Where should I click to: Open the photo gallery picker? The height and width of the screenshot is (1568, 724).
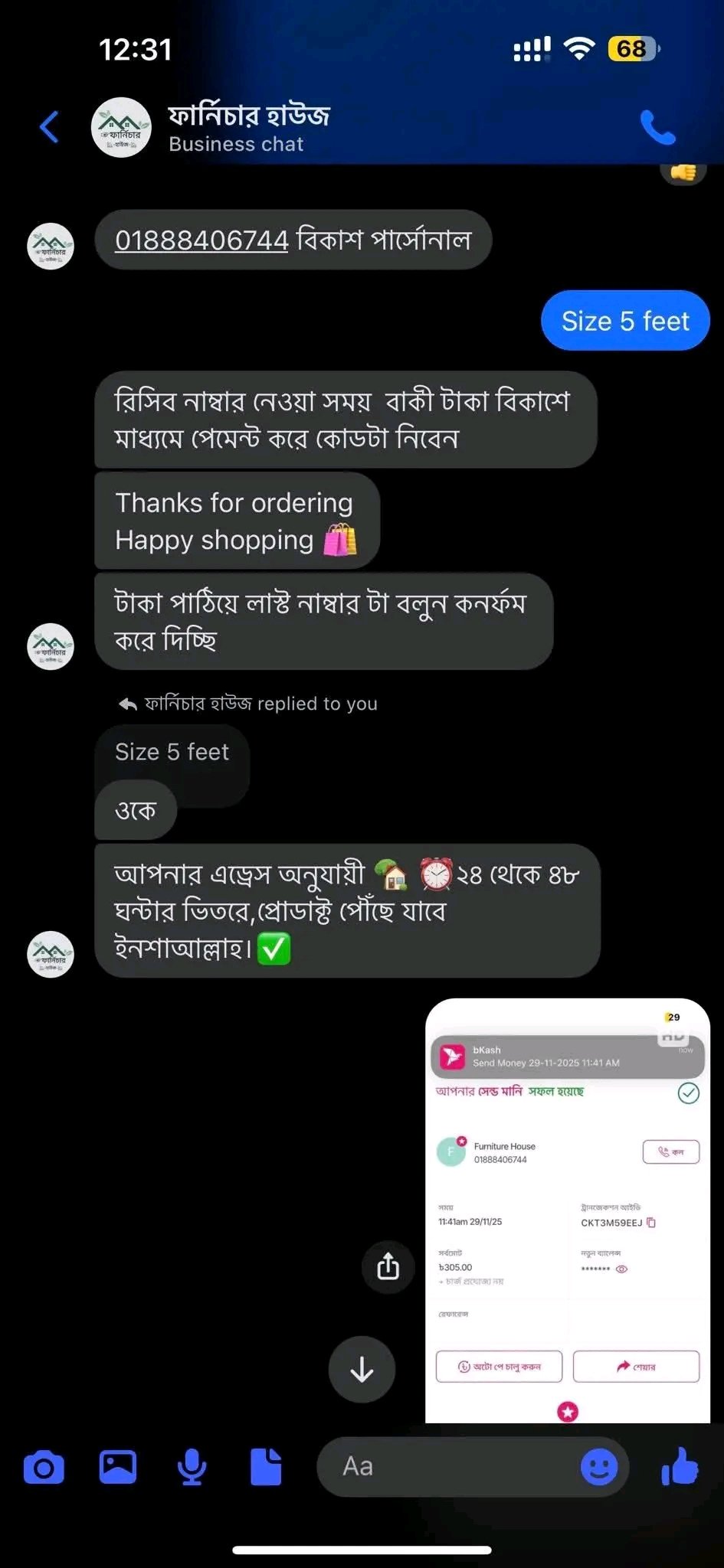(x=118, y=1467)
